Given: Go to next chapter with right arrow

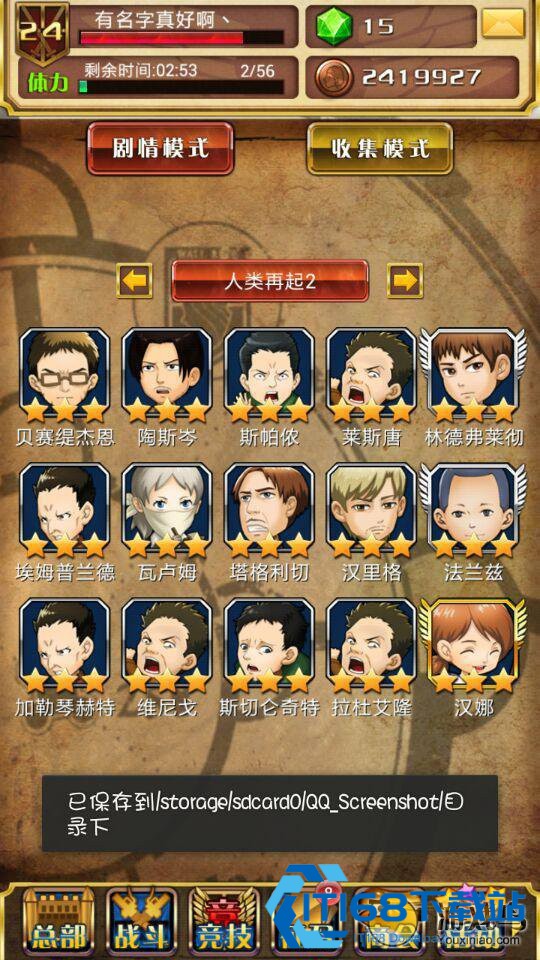Looking at the screenshot, I should coord(405,280).
